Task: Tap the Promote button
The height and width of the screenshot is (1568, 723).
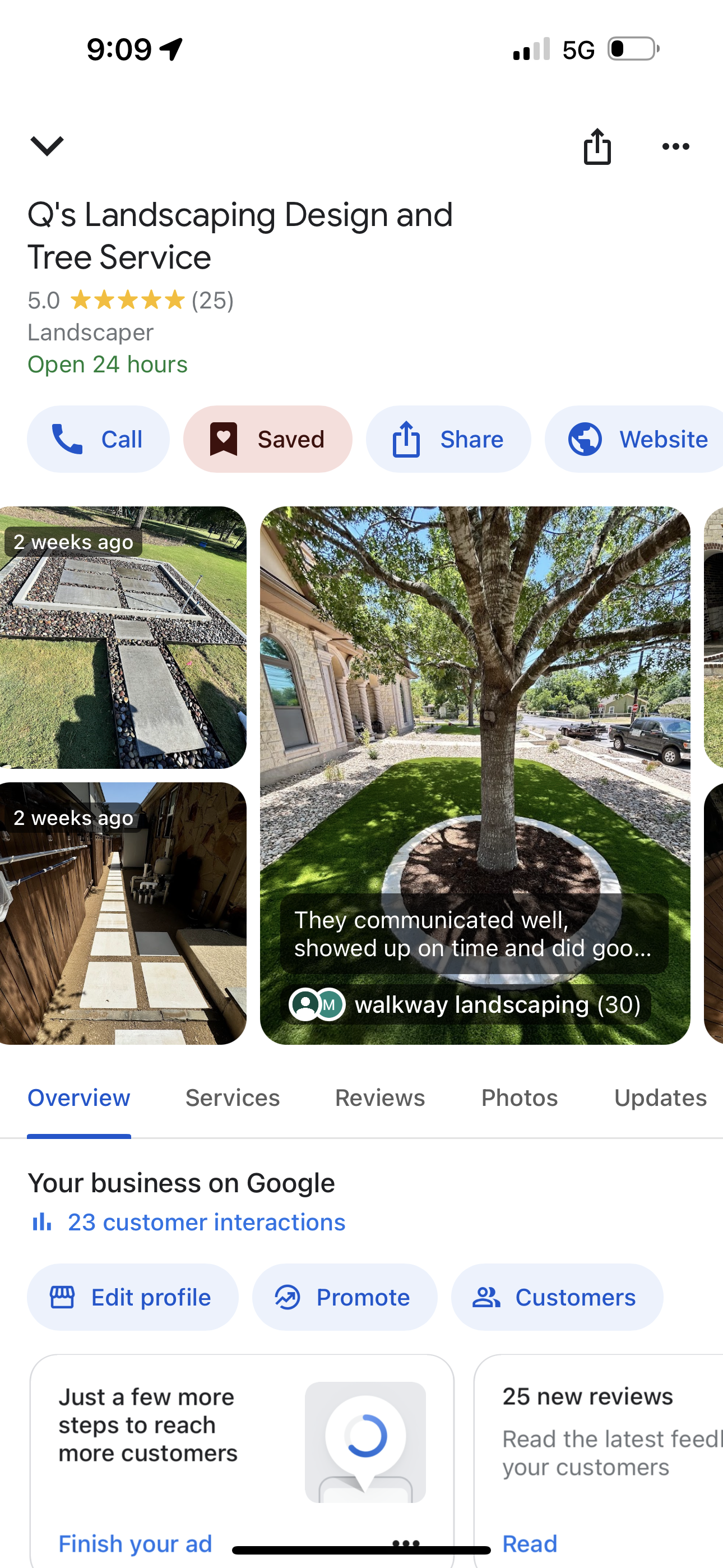Action: click(x=345, y=1297)
